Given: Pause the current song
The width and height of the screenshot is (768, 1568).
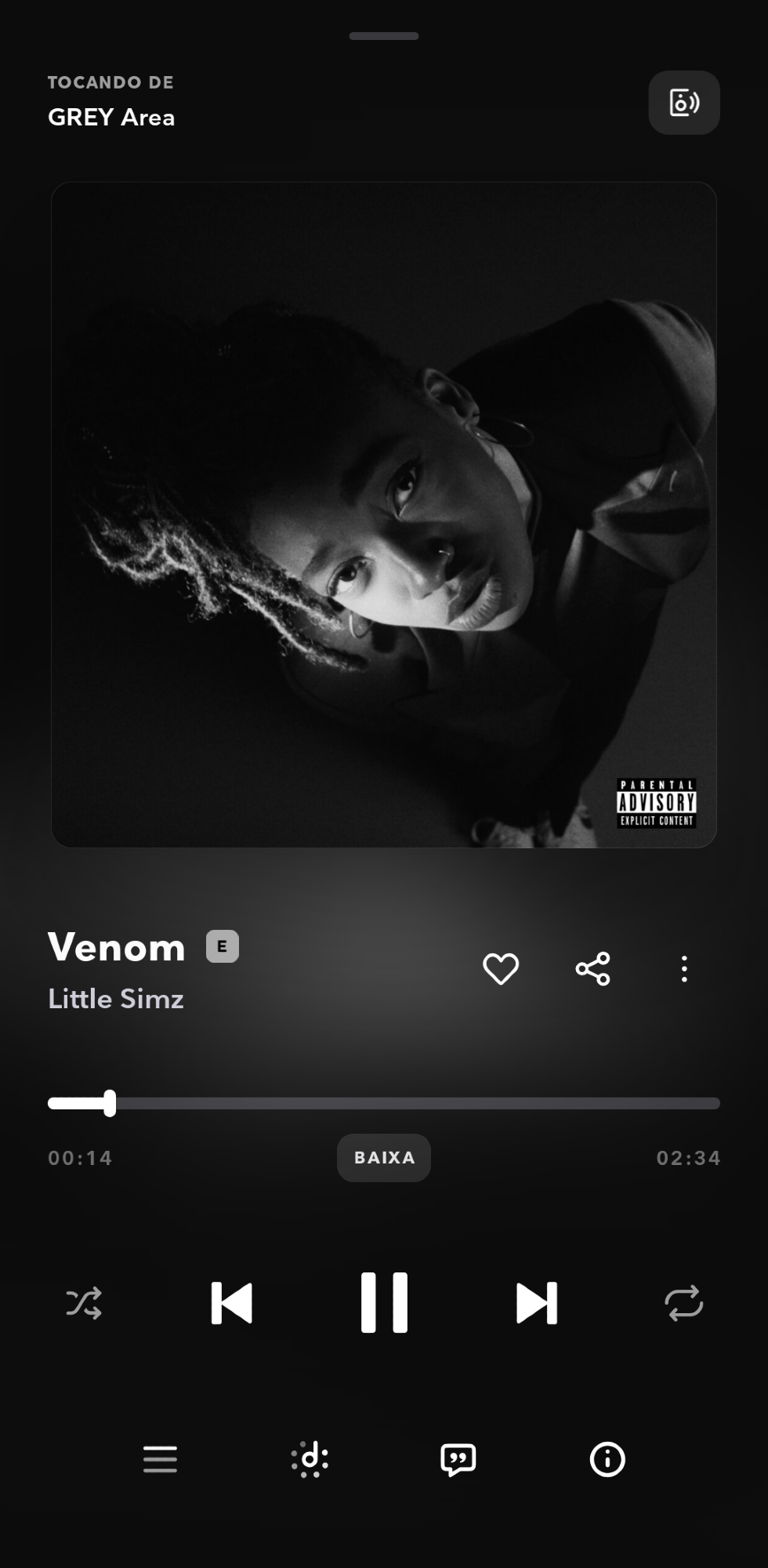Looking at the screenshot, I should click(384, 1303).
